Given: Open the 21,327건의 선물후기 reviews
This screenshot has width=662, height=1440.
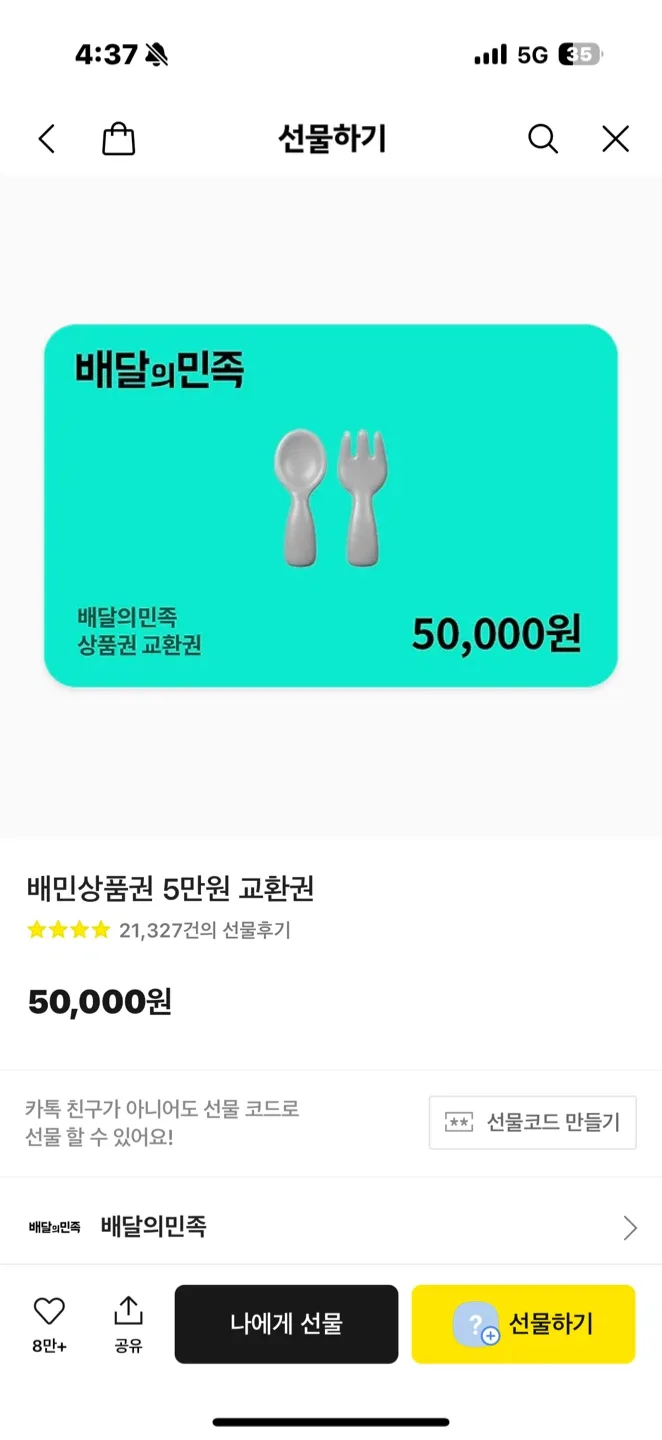Looking at the screenshot, I should pyautogui.click(x=204, y=930).
